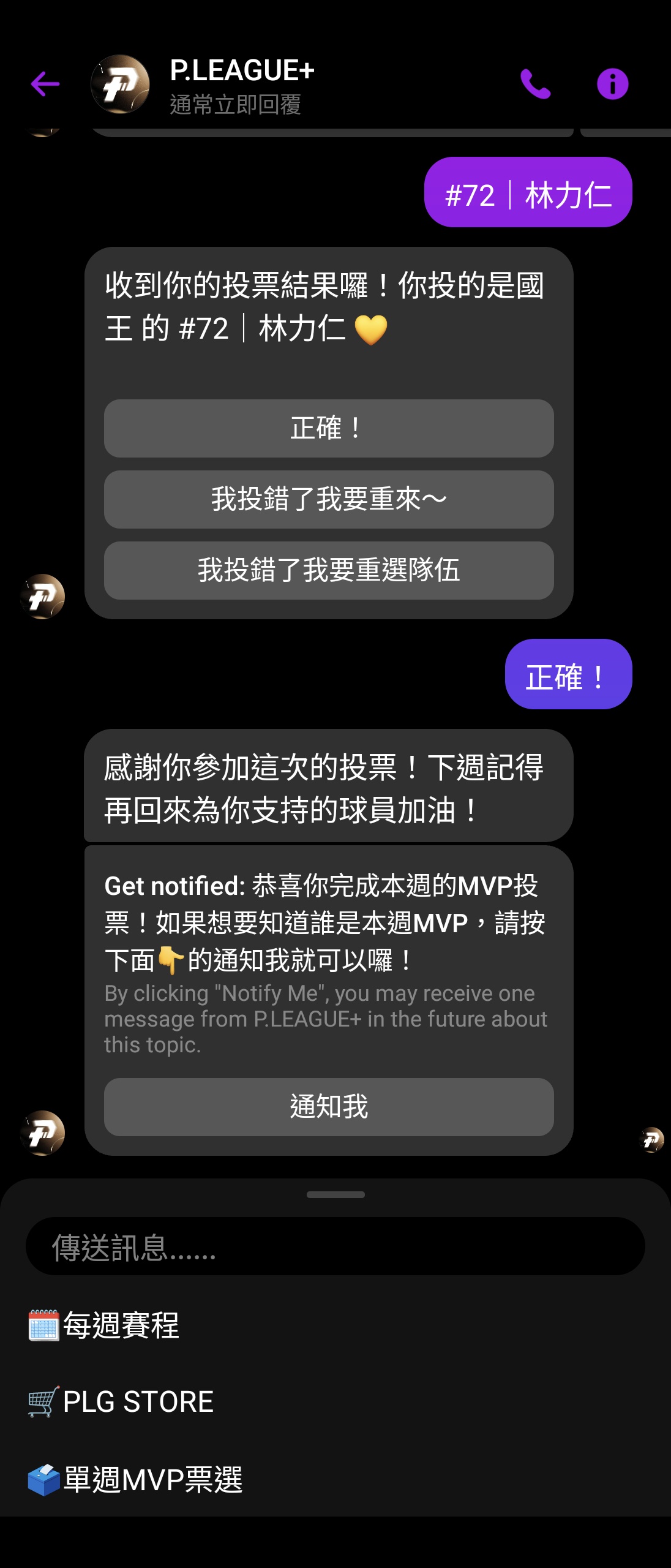Image resolution: width=671 pixels, height=1568 pixels.
Task: Confirm vote with 正確！ button
Action: (x=329, y=428)
